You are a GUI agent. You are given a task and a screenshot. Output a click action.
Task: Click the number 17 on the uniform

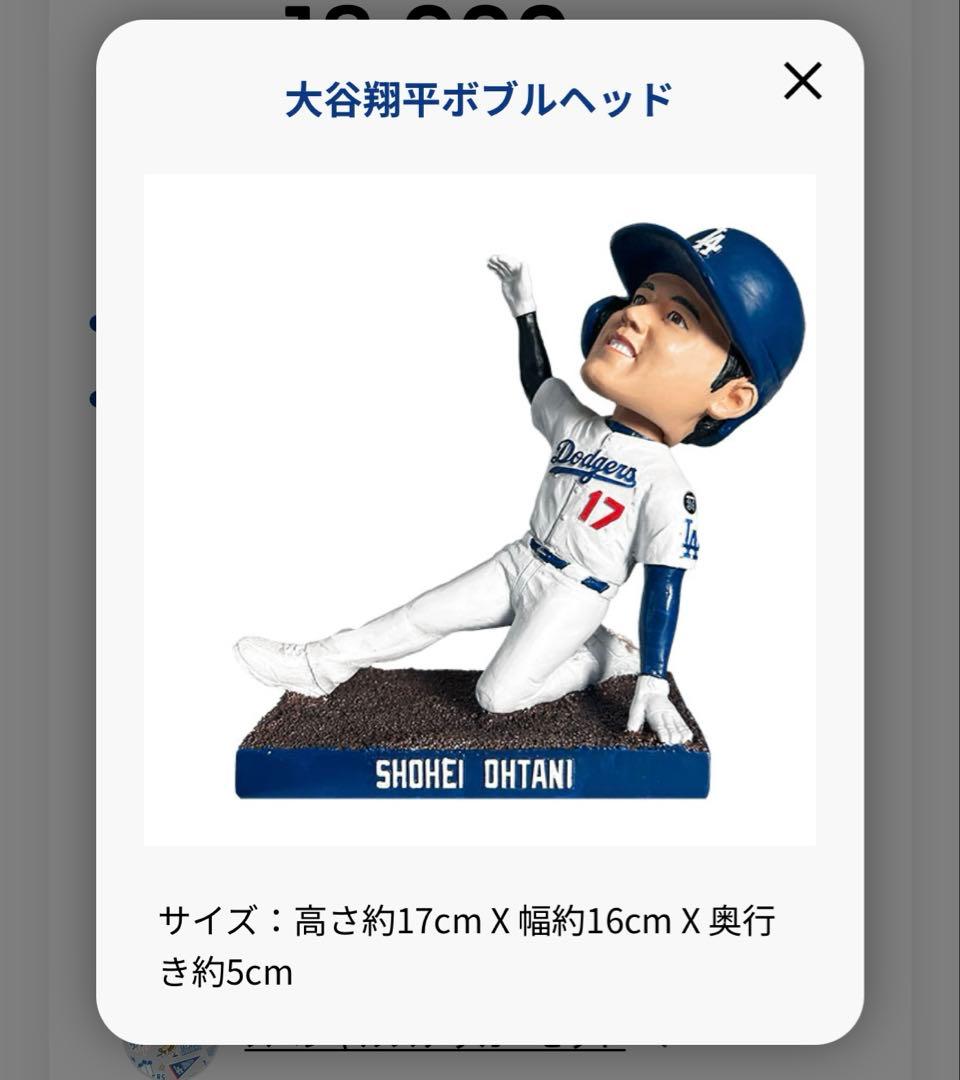[x=601, y=509]
